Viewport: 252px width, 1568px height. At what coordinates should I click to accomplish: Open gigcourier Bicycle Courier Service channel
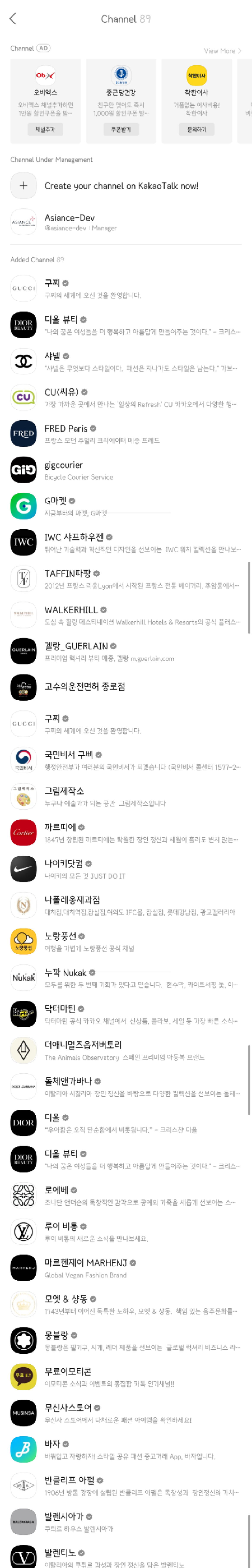121,470
